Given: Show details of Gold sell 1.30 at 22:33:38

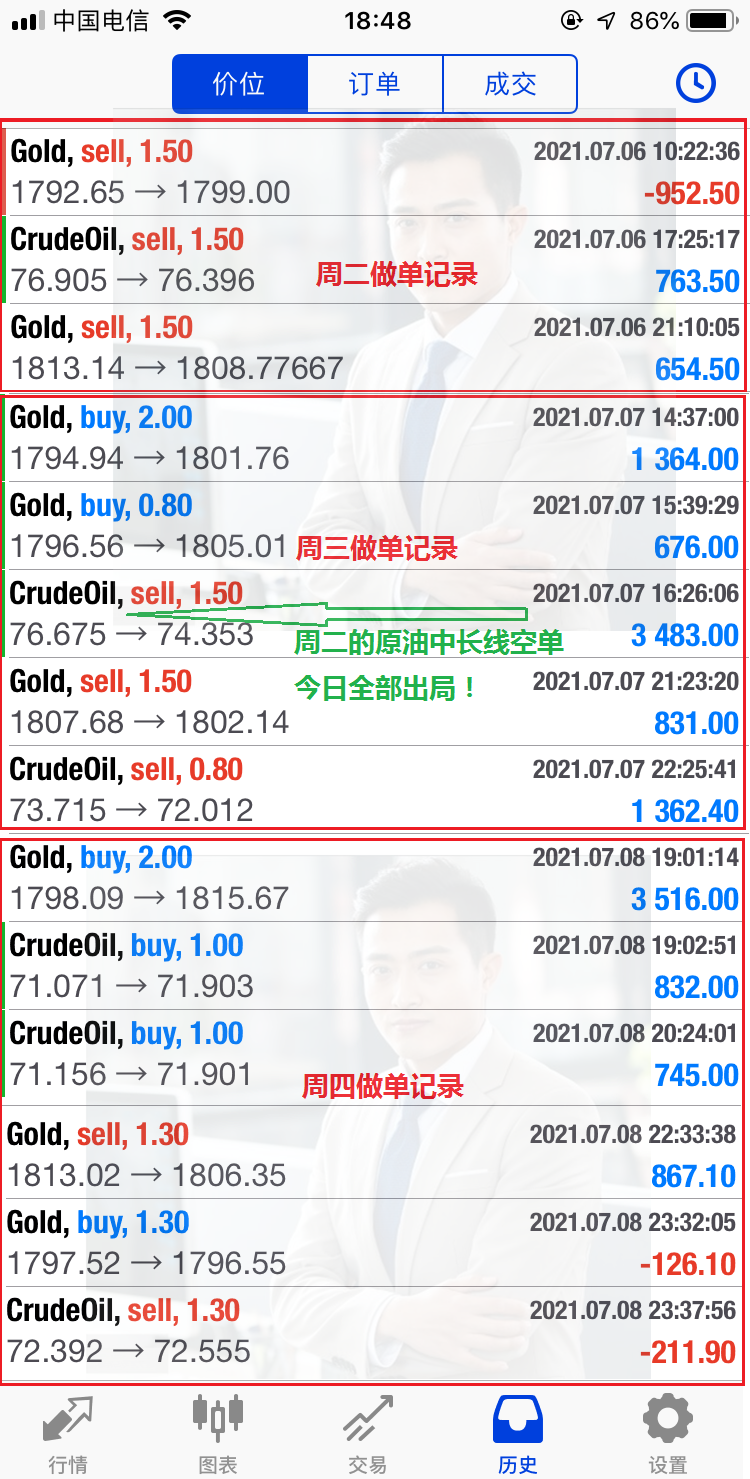Looking at the screenshot, I should [375, 1155].
